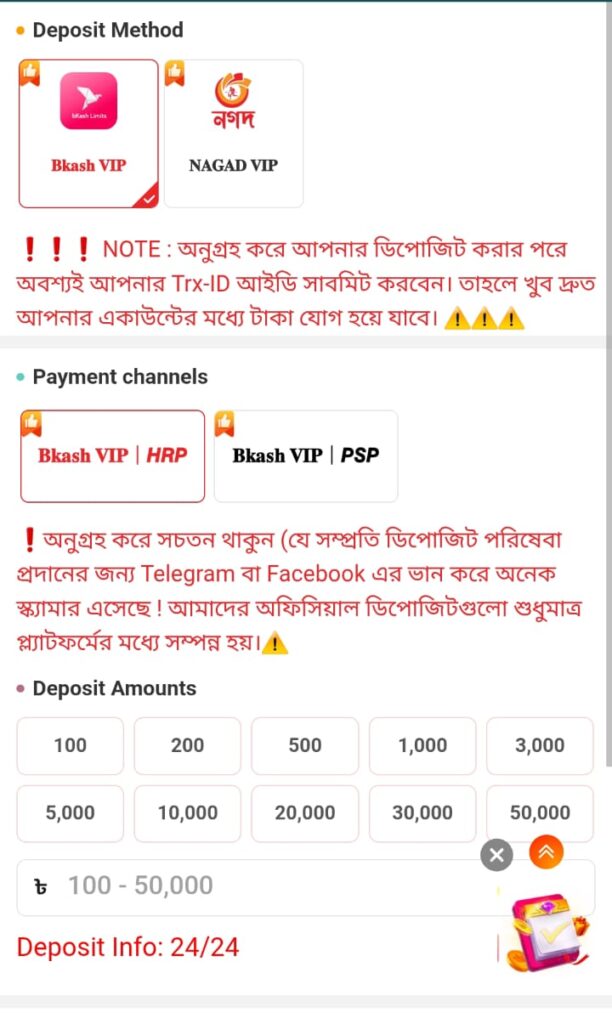Dismiss the floating reward widget
The width and height of the screenshot is (612, 1024).
tap(496, 855)
